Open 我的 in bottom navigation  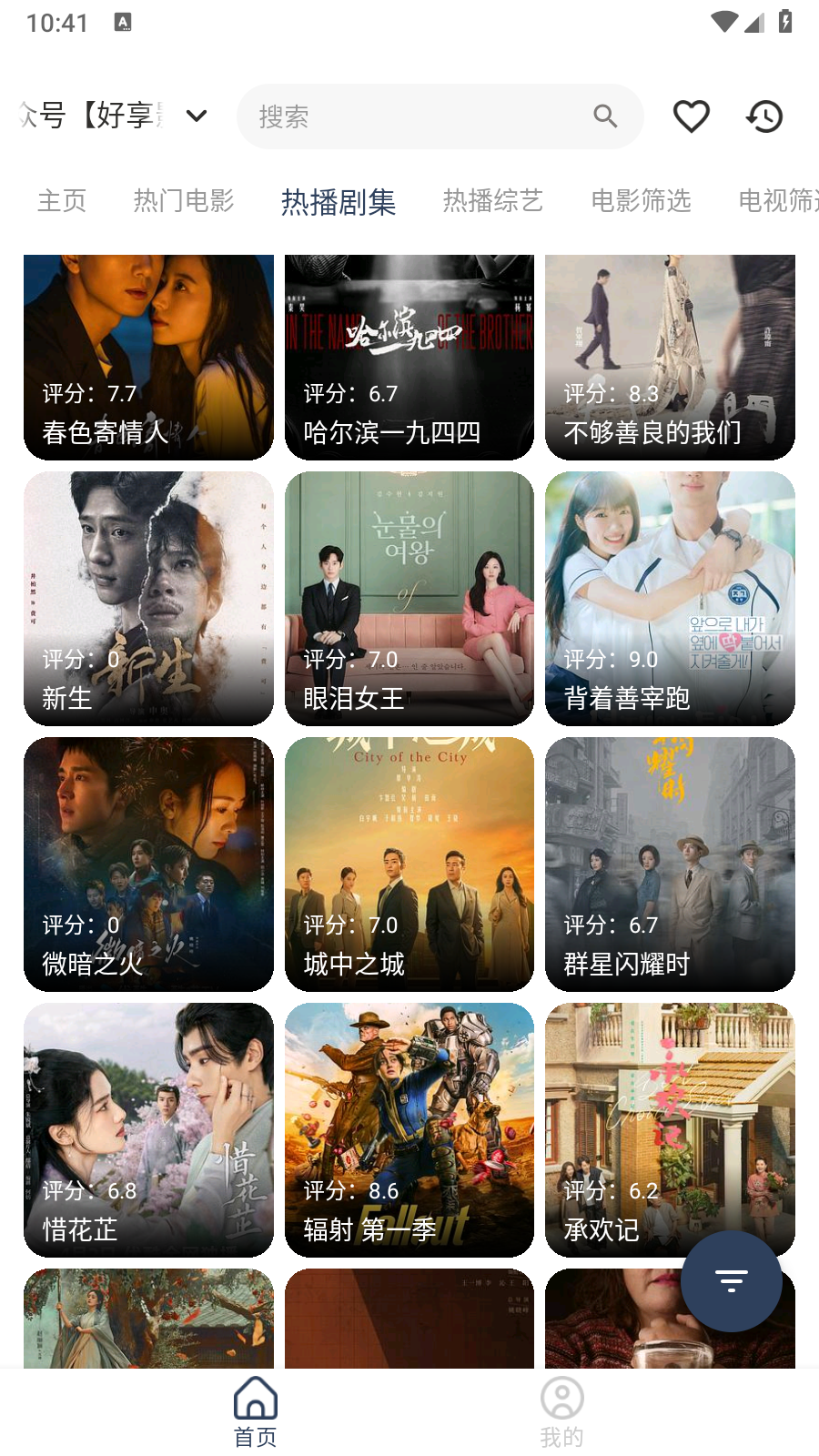tap(561, 1412)
